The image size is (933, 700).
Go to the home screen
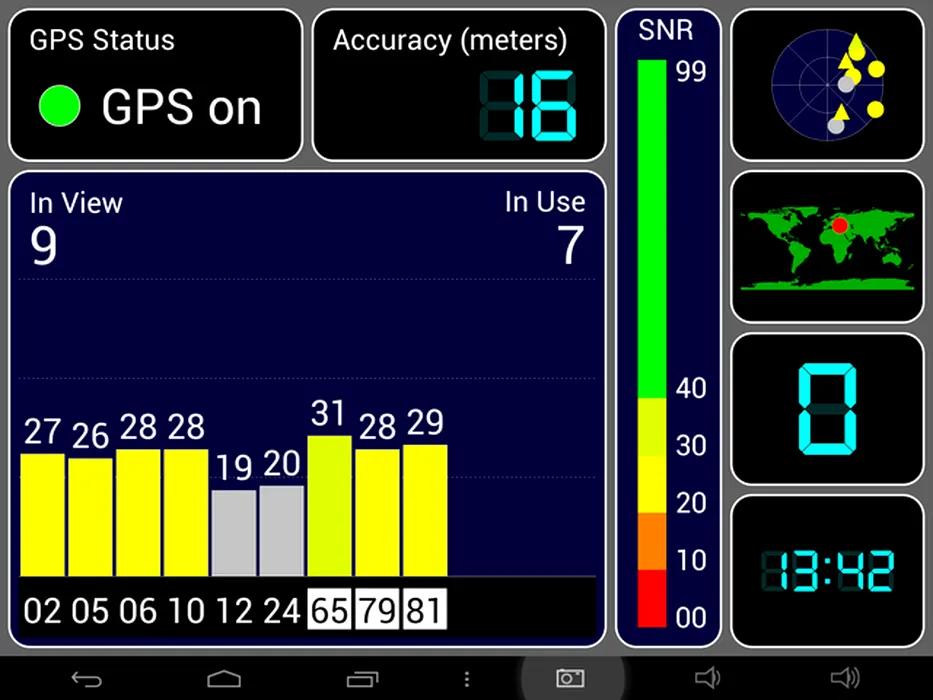224,679
